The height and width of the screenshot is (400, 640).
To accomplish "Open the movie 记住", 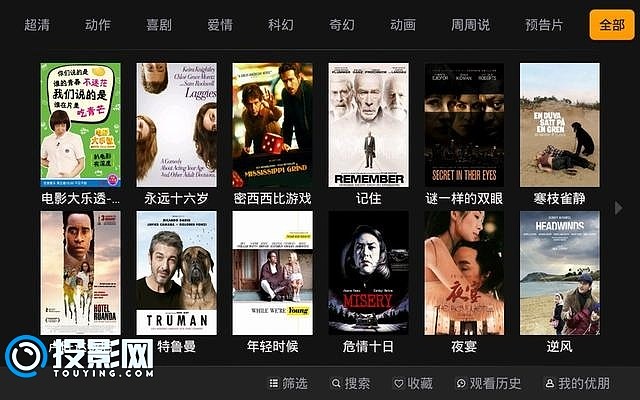I will click(x=368, y=125).
